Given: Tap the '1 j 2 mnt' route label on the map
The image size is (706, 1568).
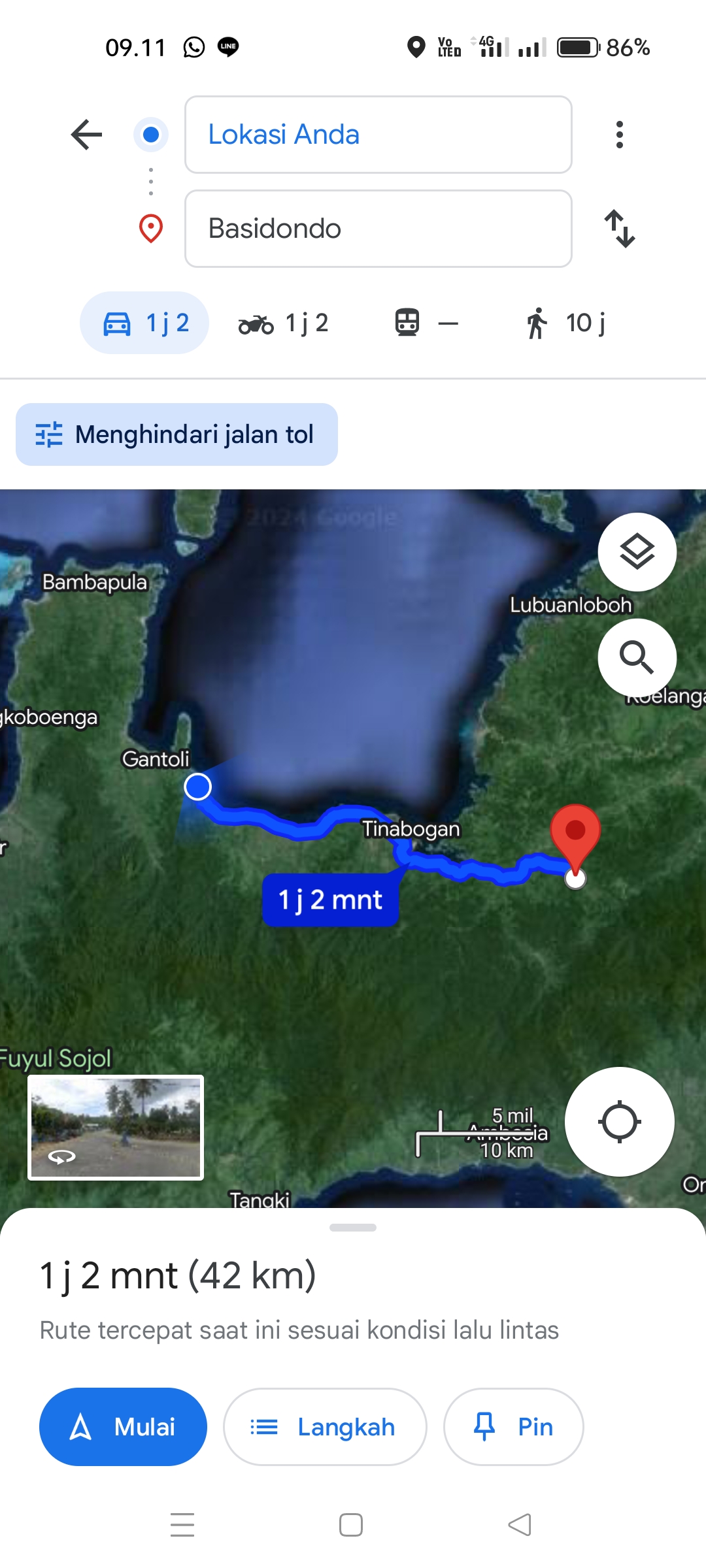Looking at the screenshot, I should click(x=330, y=900).
